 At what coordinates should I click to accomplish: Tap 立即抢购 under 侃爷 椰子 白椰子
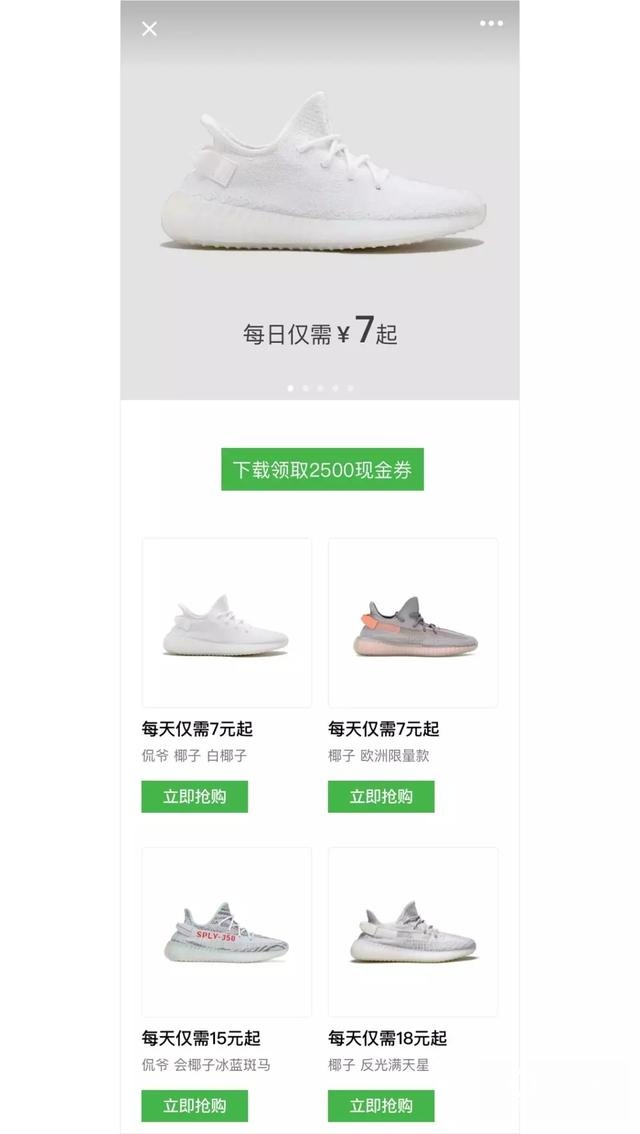pyautogui.click(x=194, y=797)
